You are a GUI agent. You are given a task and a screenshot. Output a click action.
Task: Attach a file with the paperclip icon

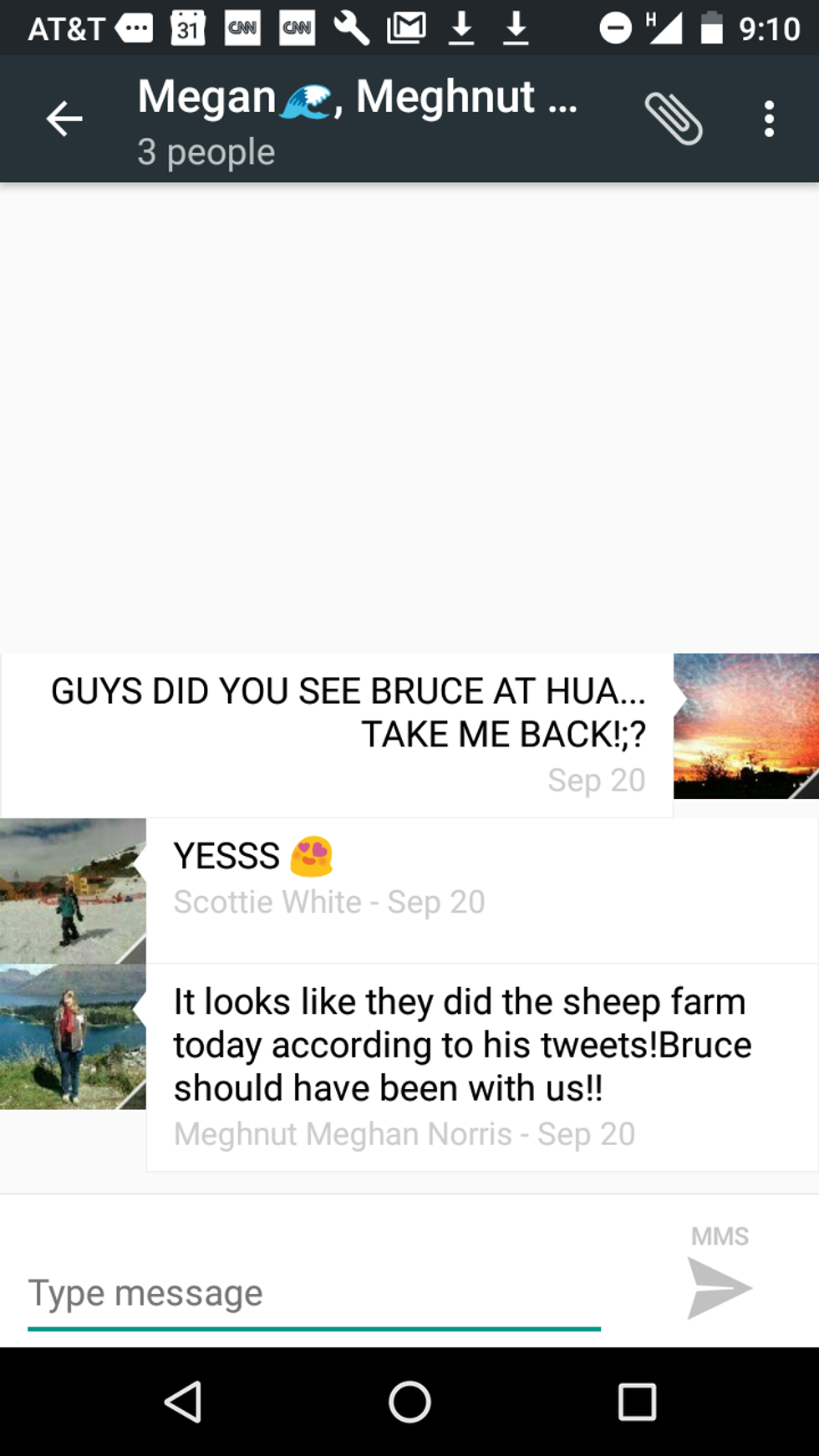pyautogui.click(x=673, y=119)
